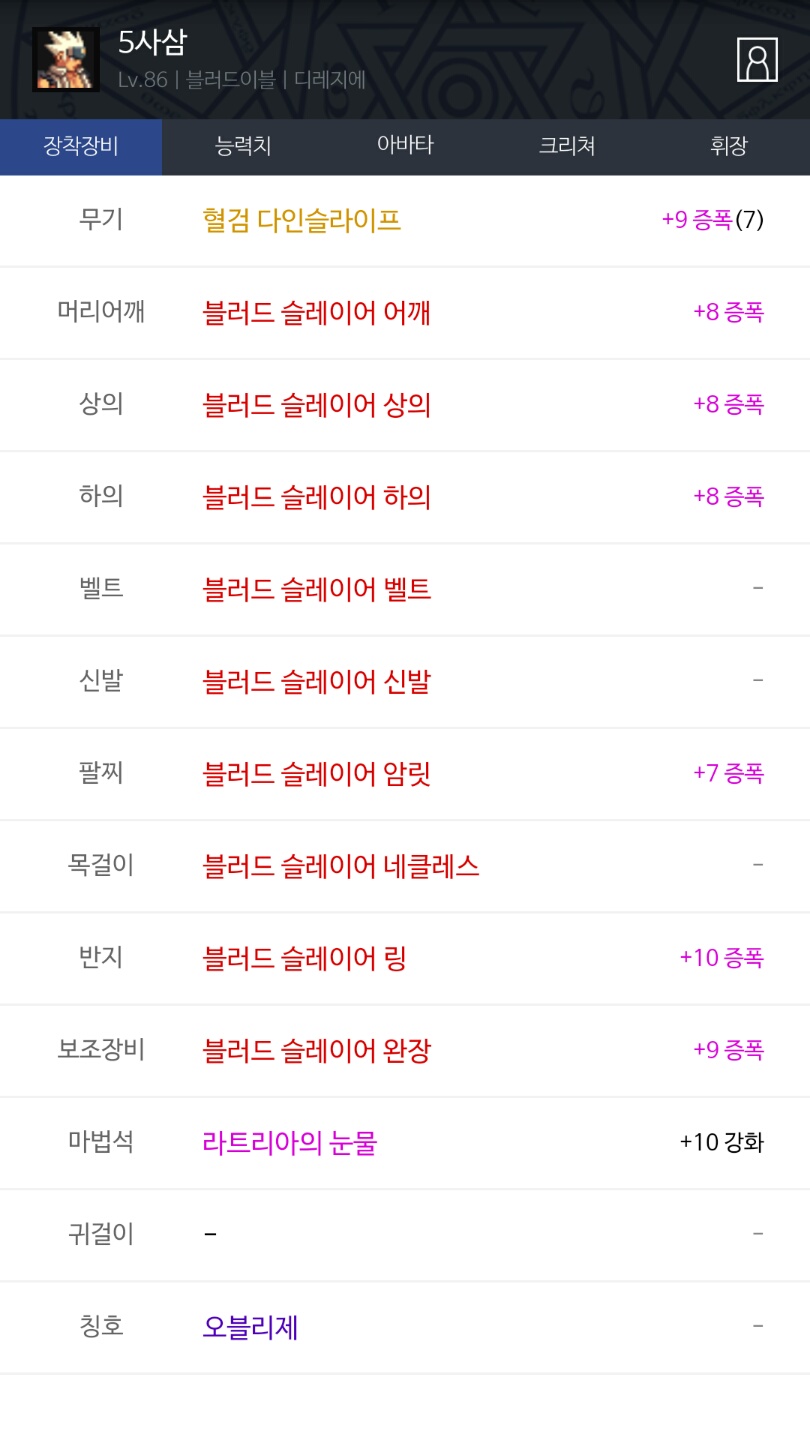
Task: Open the 블러드 슬레이어 링 row
Action: click(x=304, y=959)
